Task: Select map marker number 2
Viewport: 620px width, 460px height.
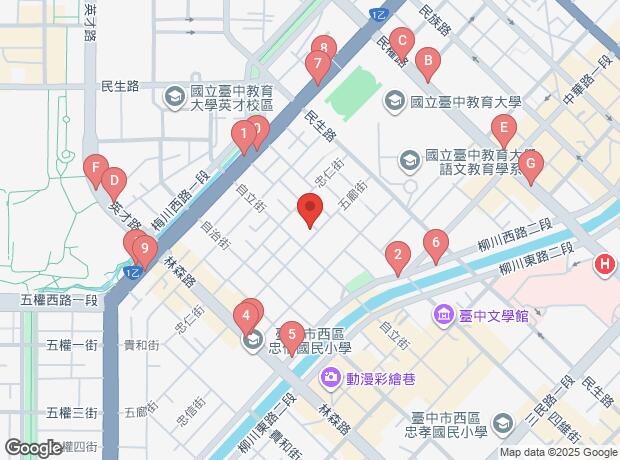Action: pos(398,254)
